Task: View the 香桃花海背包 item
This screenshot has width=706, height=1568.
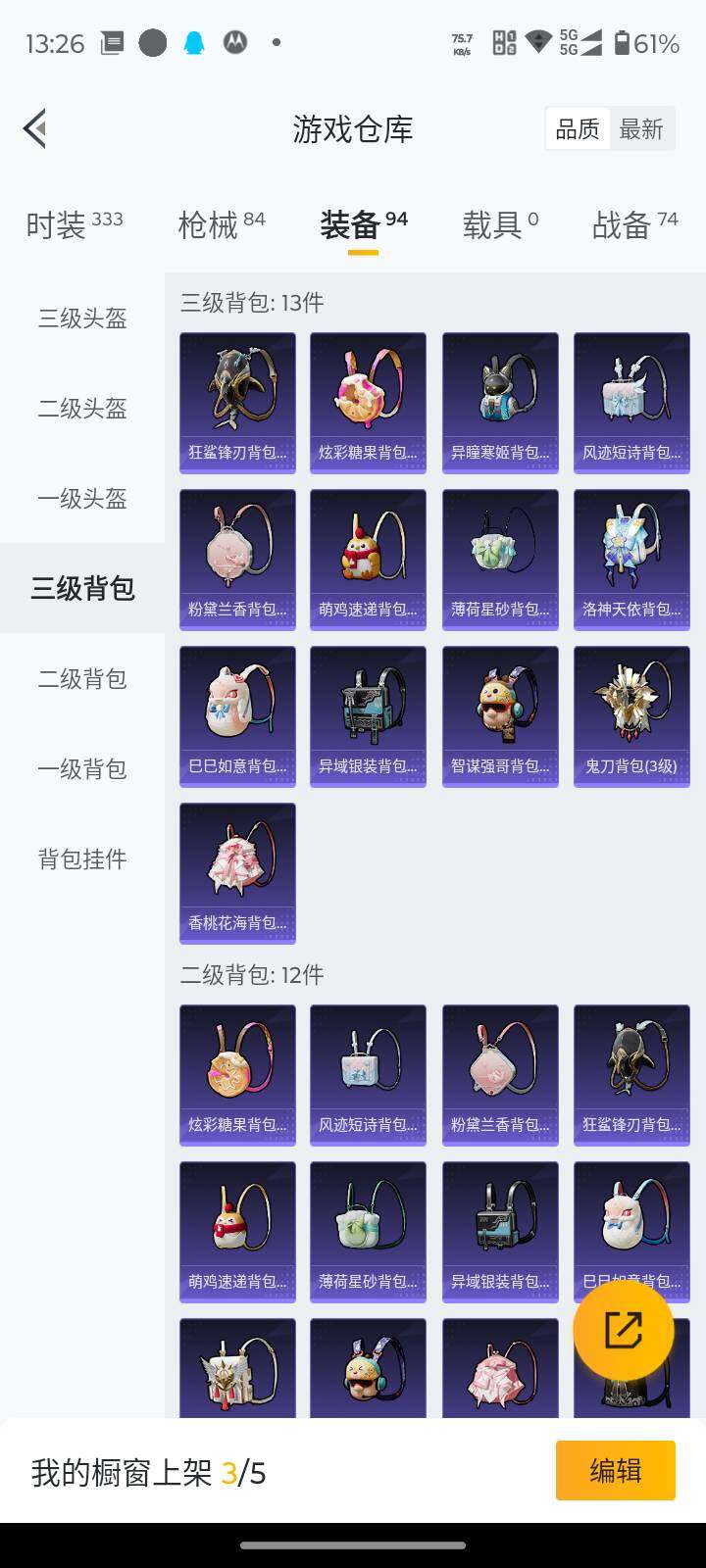Action: point(237,872)
